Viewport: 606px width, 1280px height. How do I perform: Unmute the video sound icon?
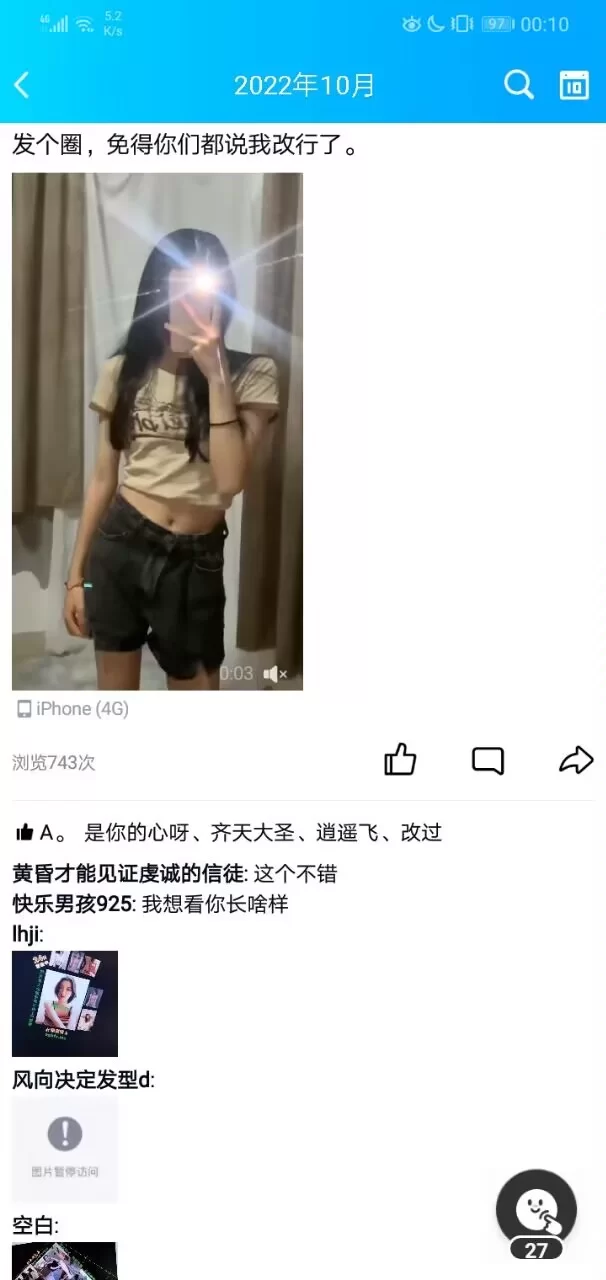275,674
